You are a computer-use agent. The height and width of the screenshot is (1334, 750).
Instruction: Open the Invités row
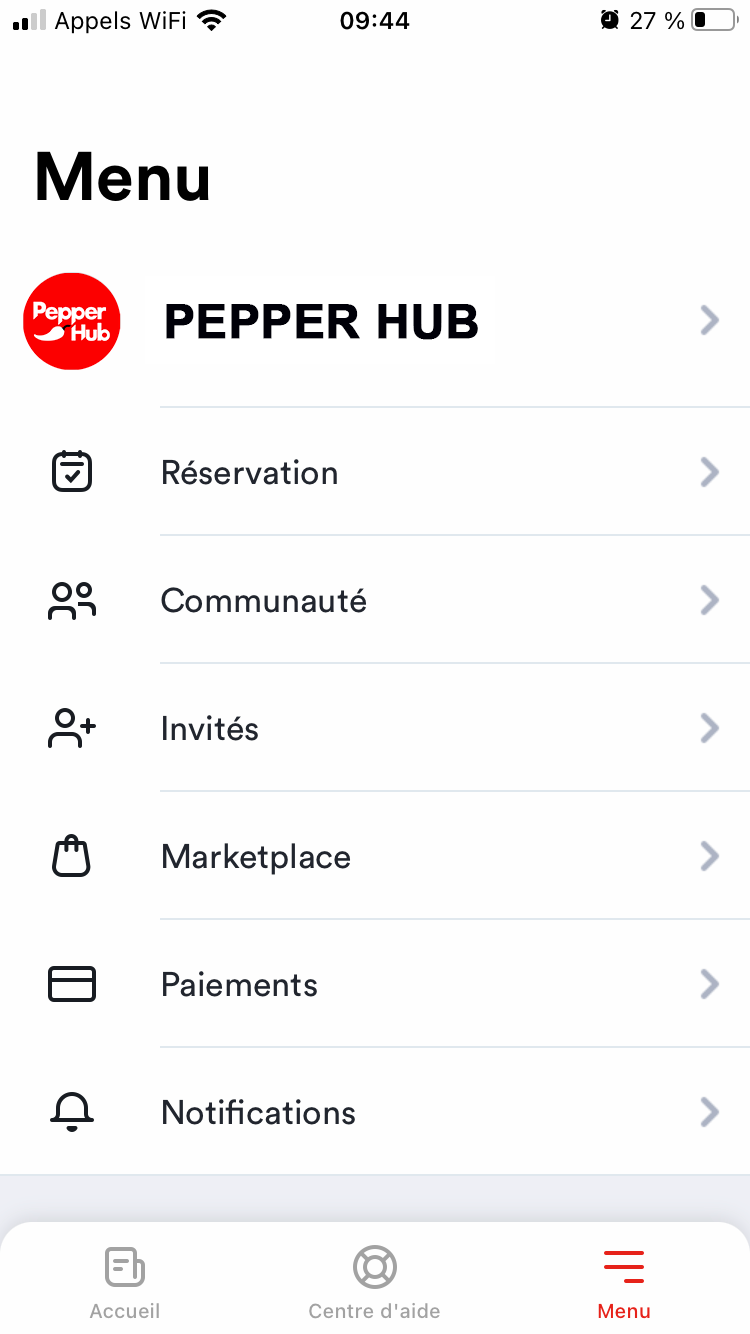tap(375, 728)
